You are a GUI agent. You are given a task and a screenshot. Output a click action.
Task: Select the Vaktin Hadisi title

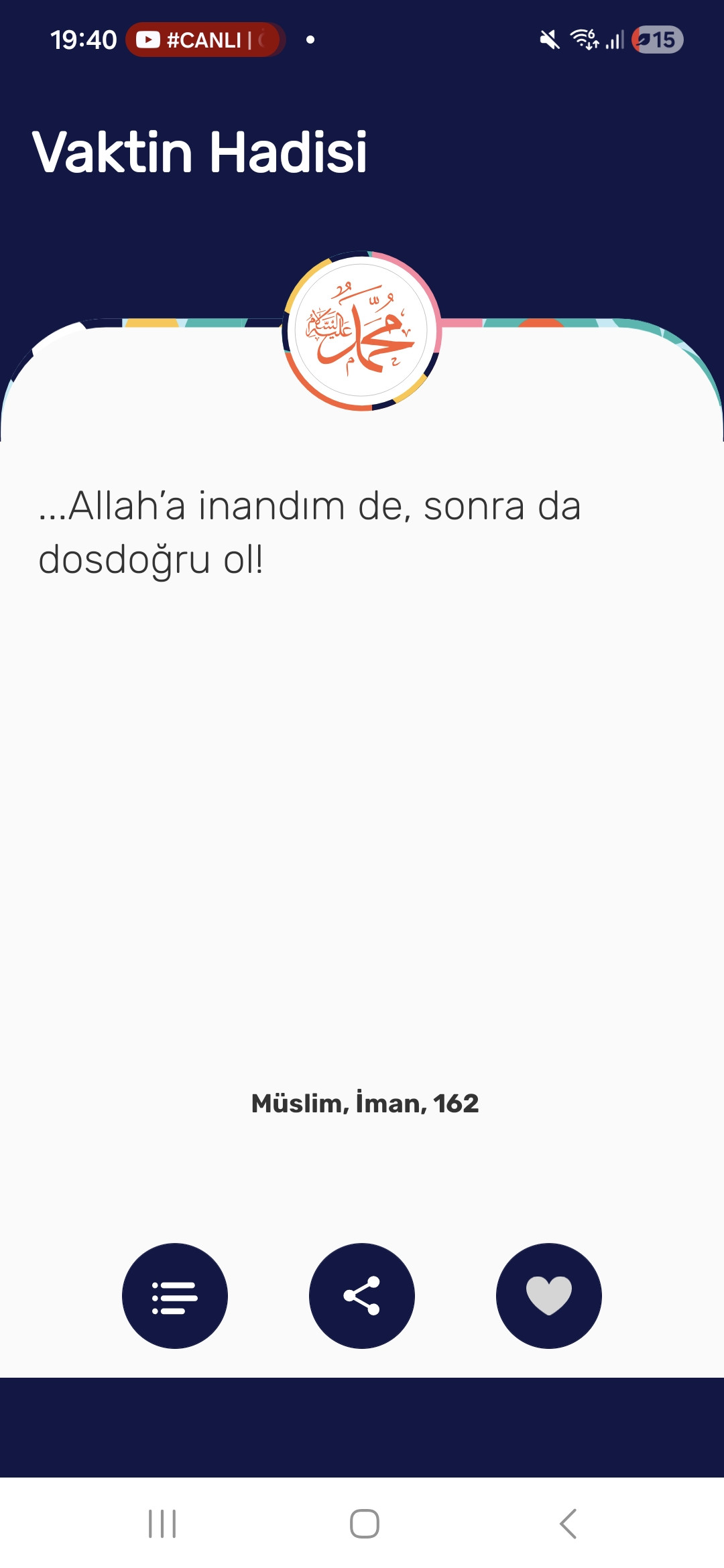[x=200, y=153]
